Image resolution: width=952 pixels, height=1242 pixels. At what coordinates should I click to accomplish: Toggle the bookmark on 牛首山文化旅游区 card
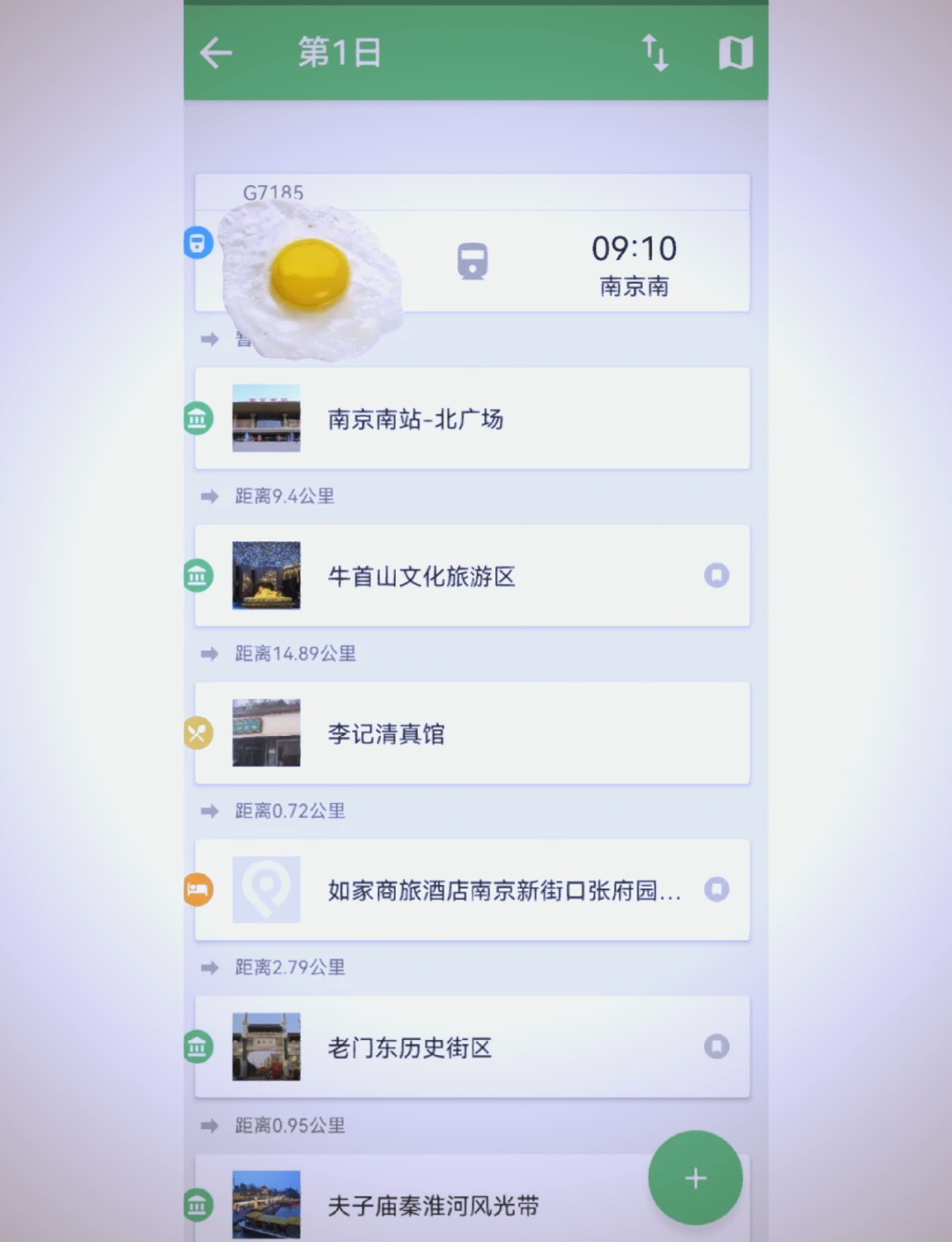tap(717, 575)
